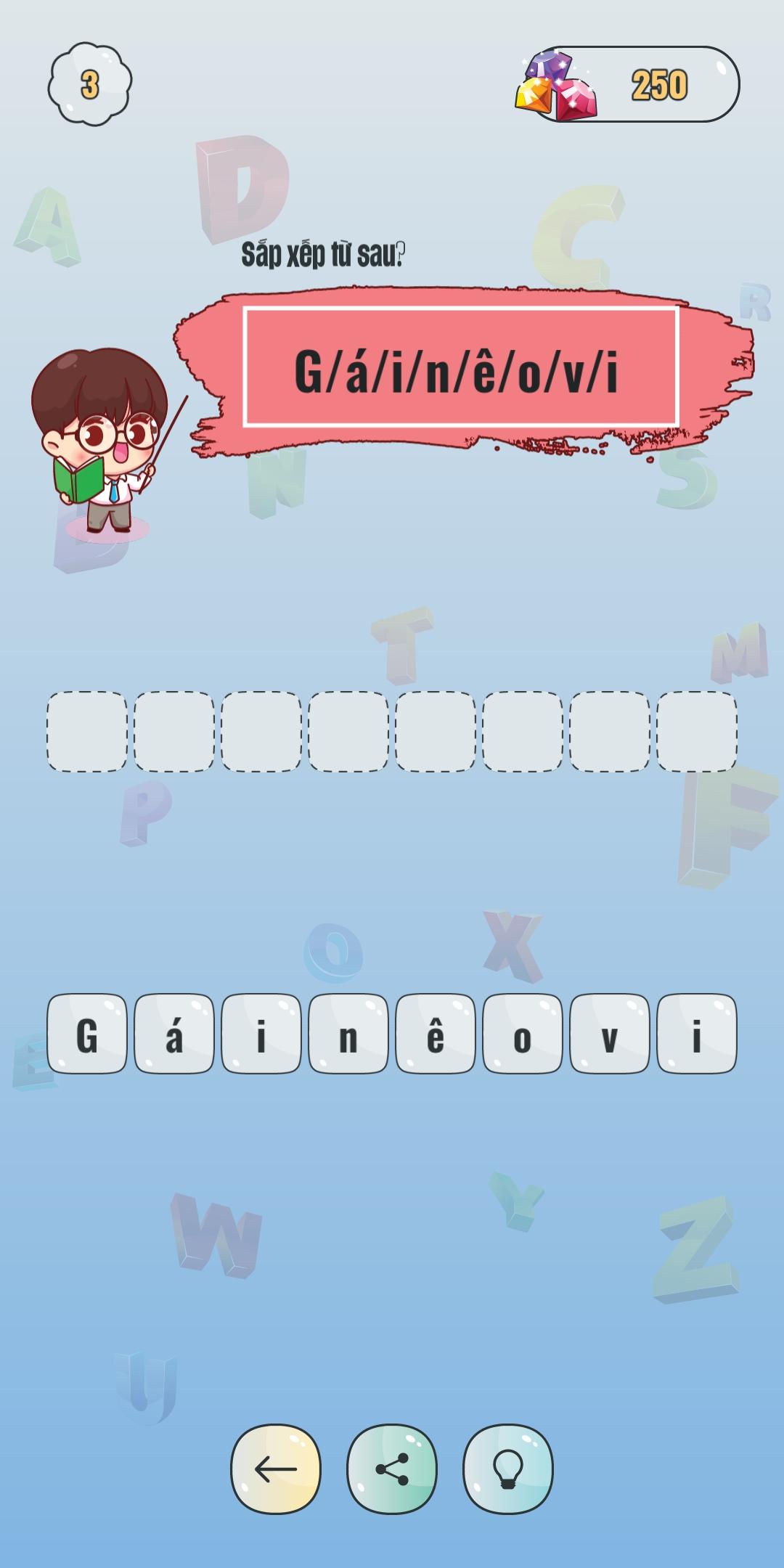Tap the letter tile o
This screenshot has height=1568, width=784.
click(523, 1034)
